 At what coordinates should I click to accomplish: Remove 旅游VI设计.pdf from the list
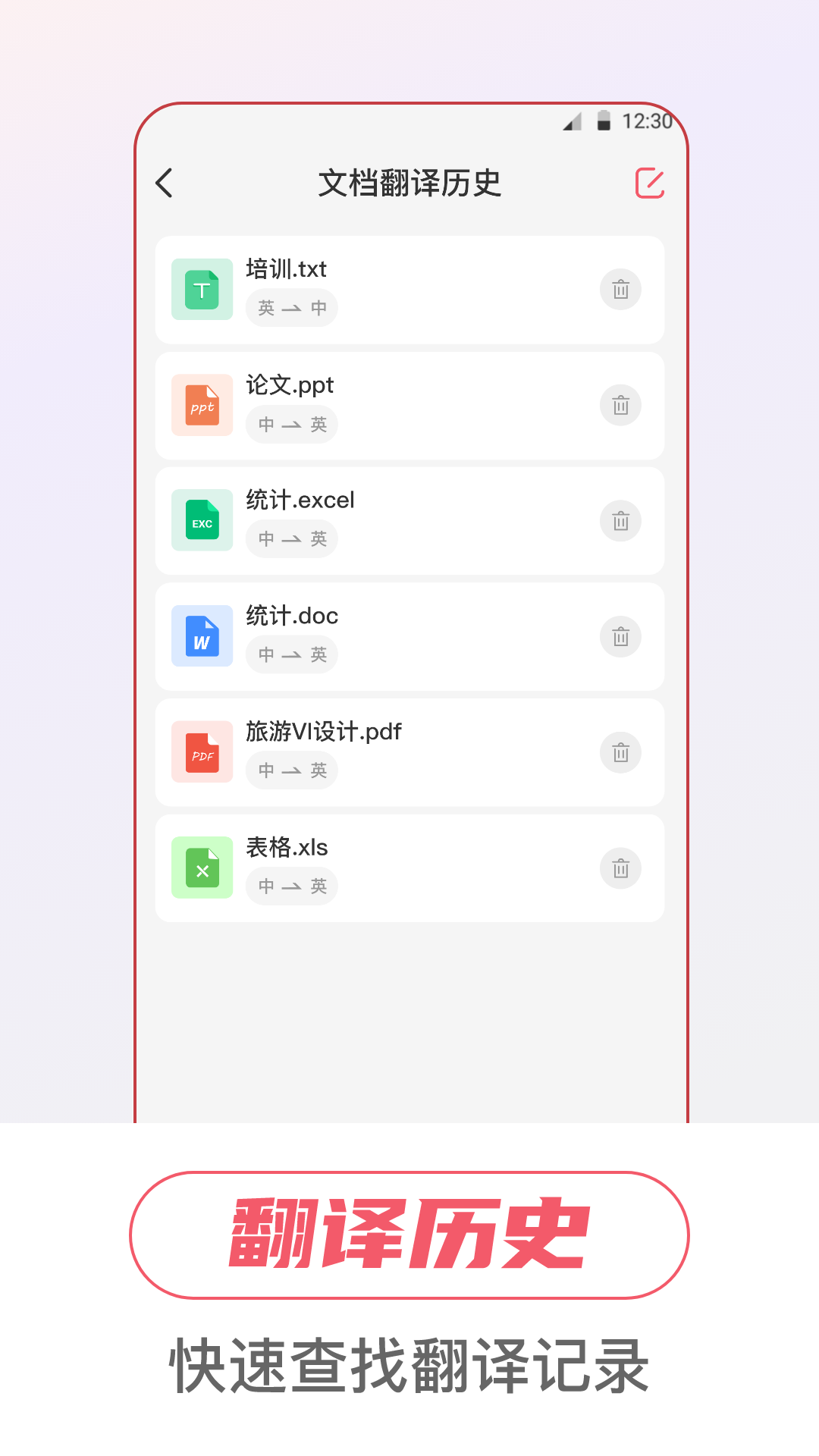[620, 752]
